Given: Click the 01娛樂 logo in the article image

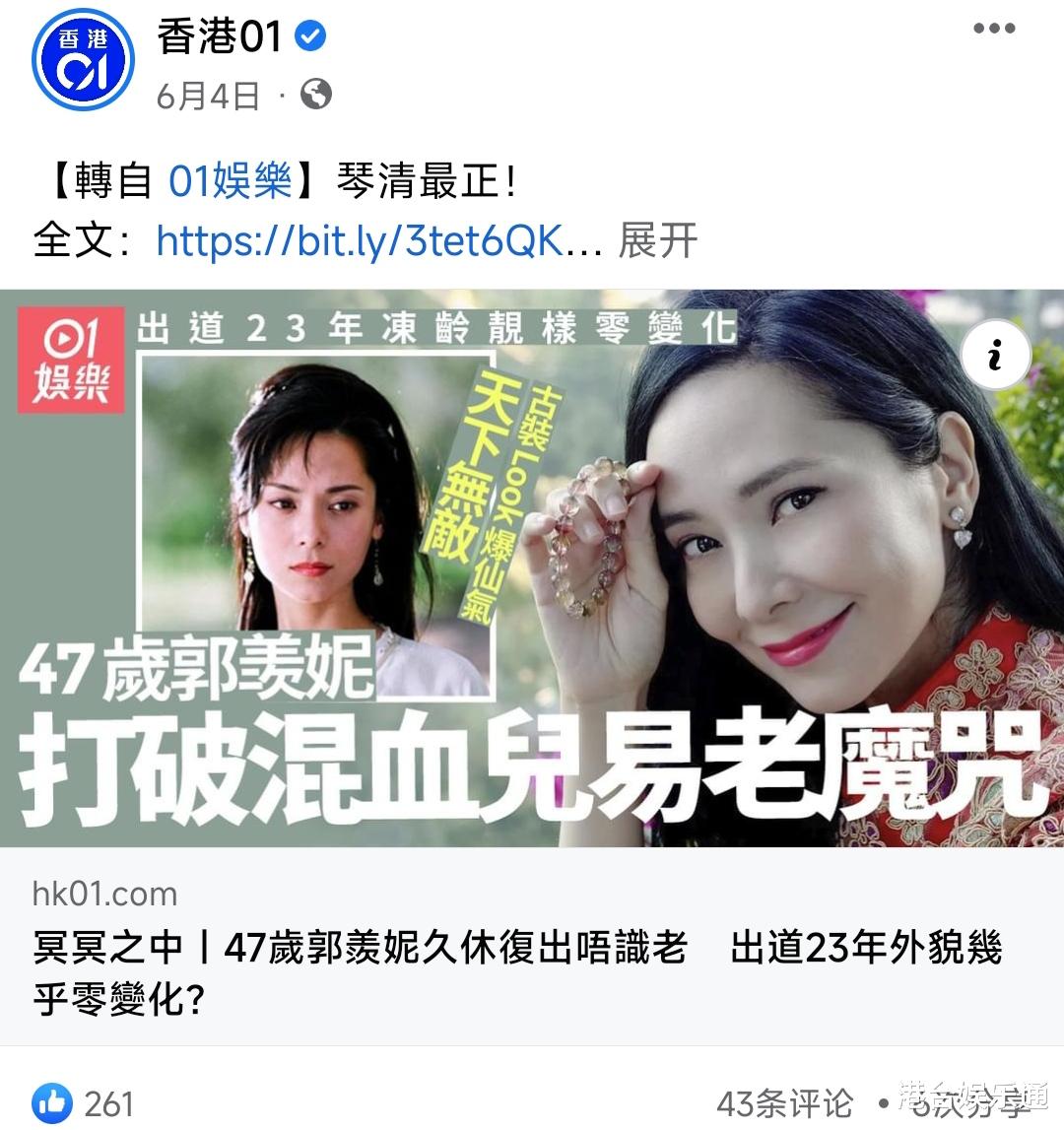Looking at the screenshot, I should coord(70,363).
